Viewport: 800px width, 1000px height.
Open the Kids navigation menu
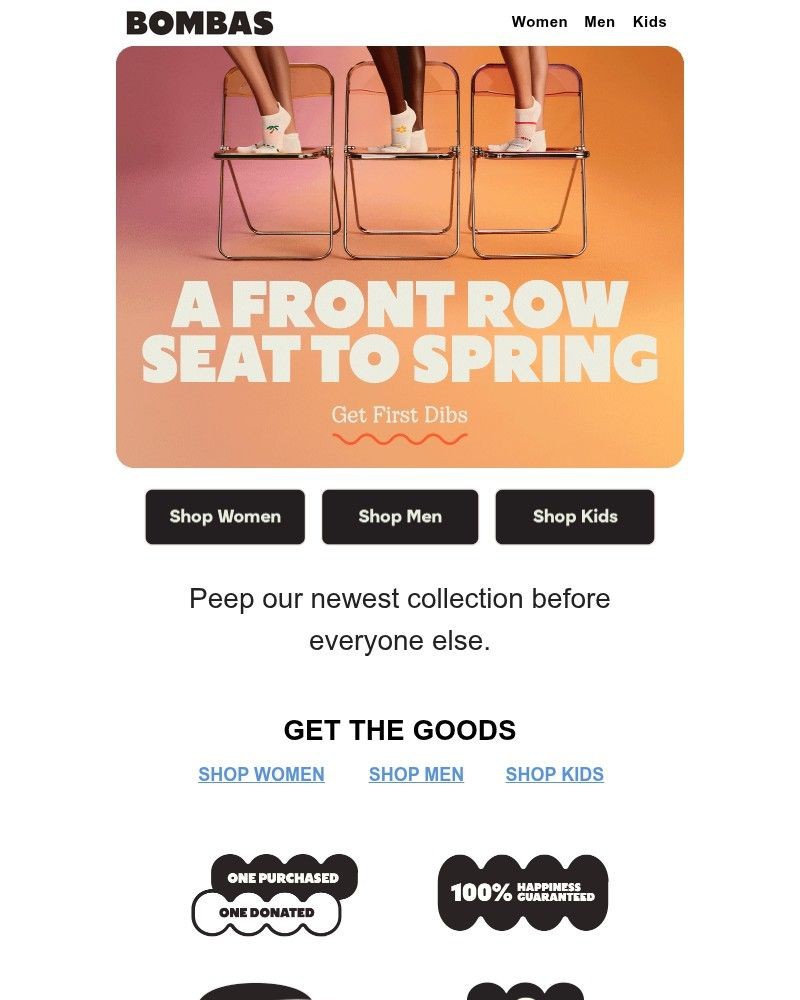coord(650,21)
